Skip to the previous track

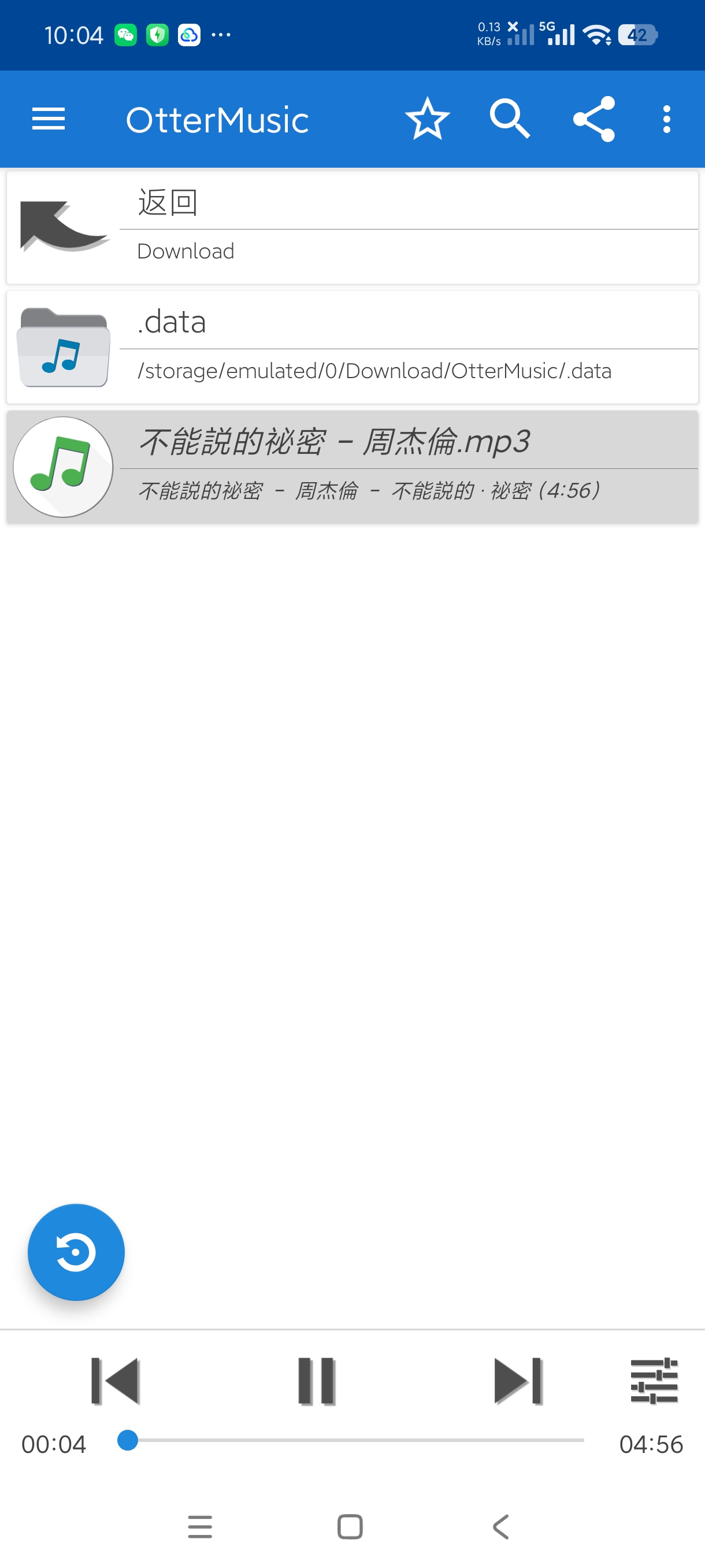click(116, 1381)
